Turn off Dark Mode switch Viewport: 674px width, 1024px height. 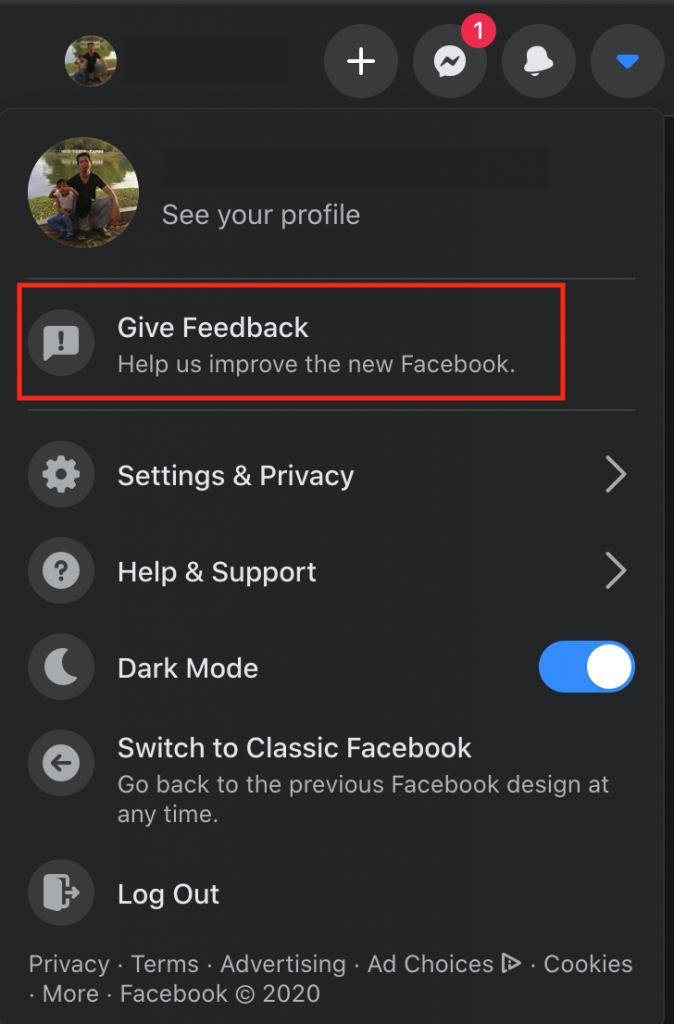point(586,667)
